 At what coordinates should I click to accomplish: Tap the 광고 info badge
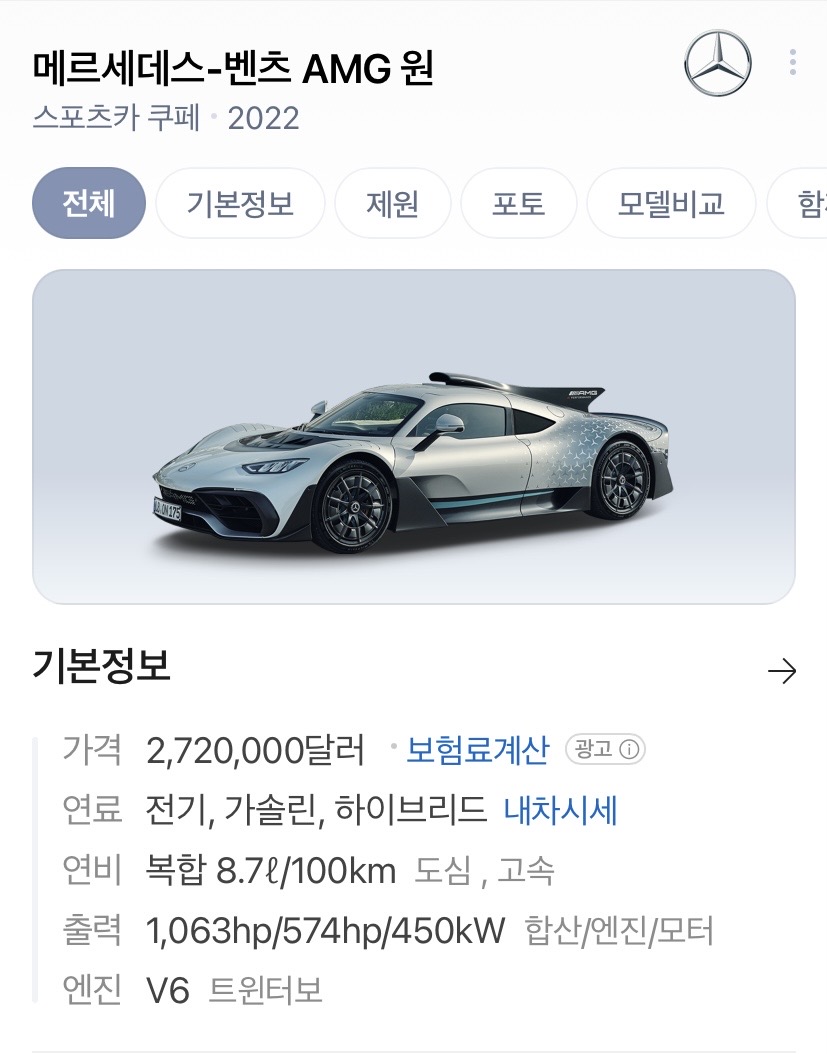point(605,750)
